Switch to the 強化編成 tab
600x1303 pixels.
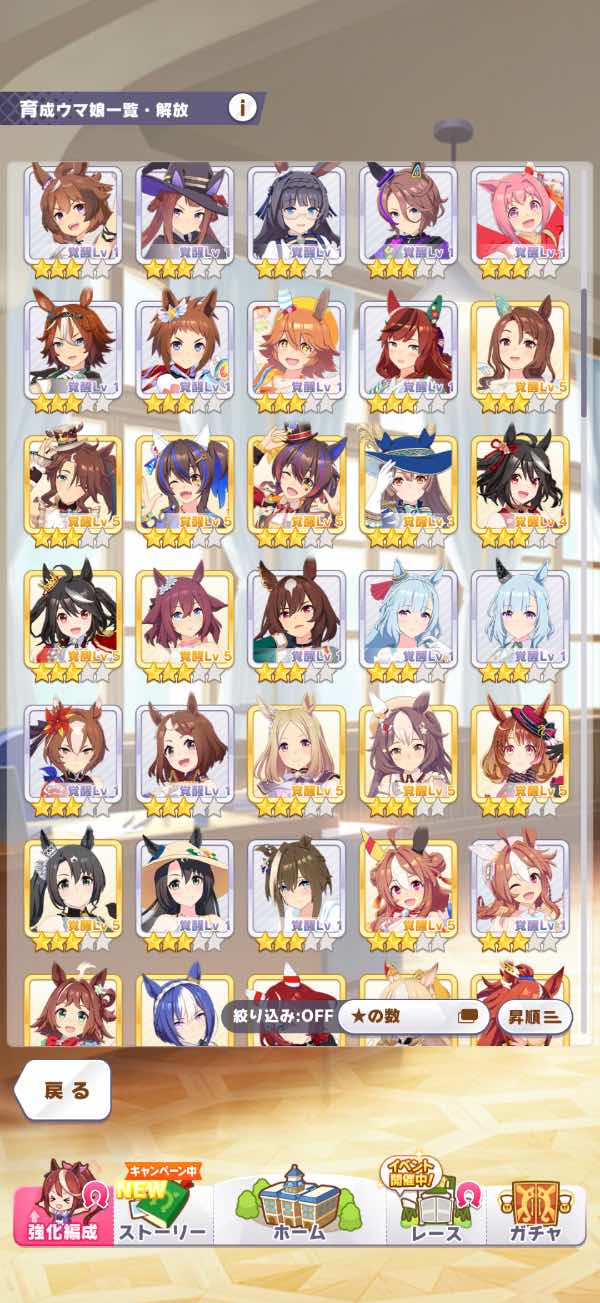(x=64, y=1213)
